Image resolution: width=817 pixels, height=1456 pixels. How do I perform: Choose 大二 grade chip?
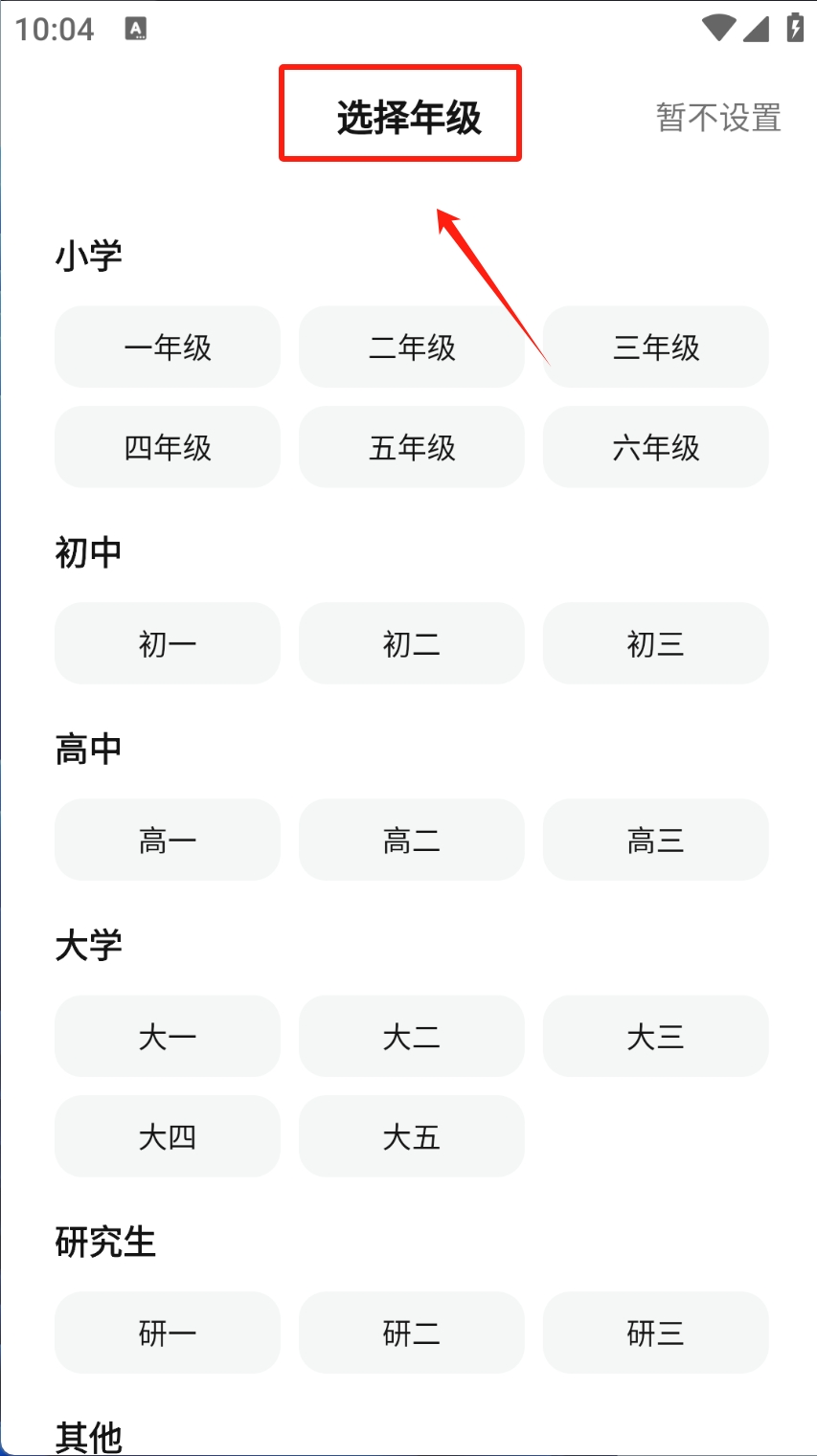pos(412,1036)
